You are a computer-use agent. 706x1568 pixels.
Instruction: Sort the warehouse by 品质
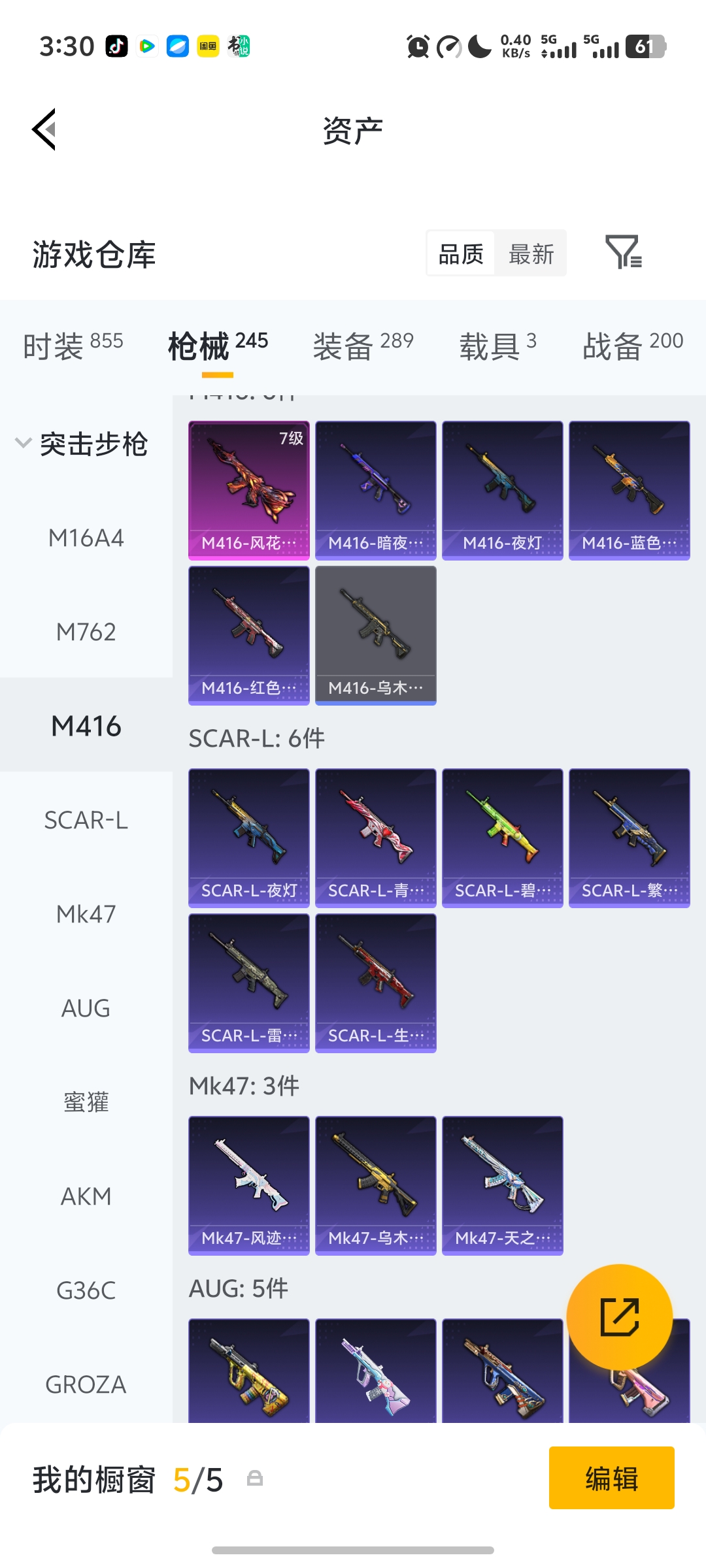(x=461, y=253)
